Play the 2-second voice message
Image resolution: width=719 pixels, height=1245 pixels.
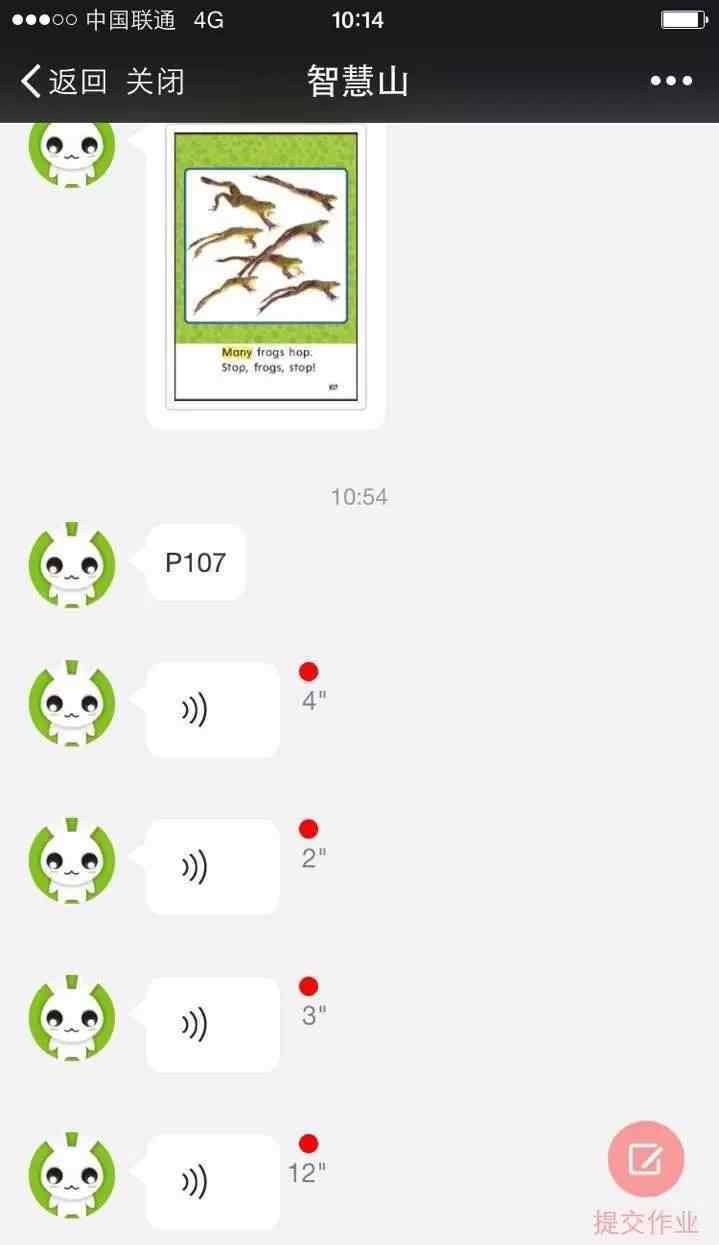pyautogui.click(x=213, y=867)
